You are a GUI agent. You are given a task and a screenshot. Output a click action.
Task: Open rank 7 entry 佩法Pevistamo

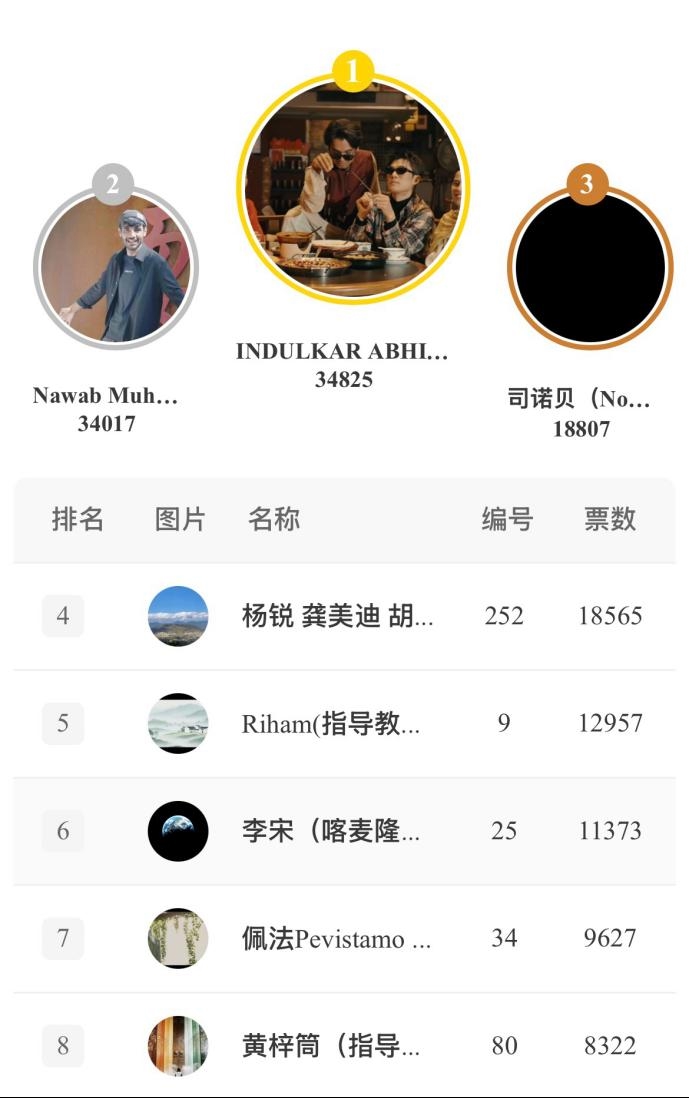(336, 938)
